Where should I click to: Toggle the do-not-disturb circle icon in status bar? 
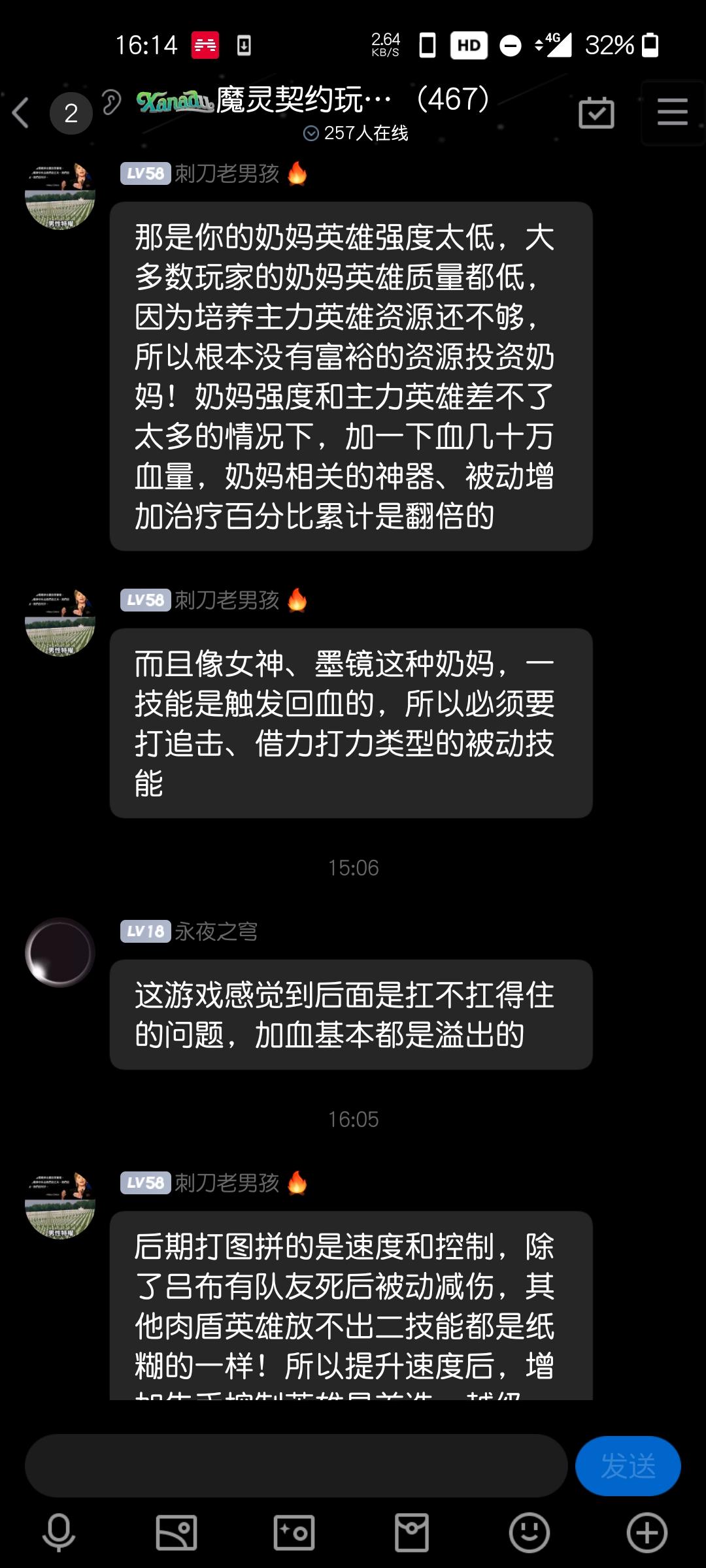[x=511, y=44]
